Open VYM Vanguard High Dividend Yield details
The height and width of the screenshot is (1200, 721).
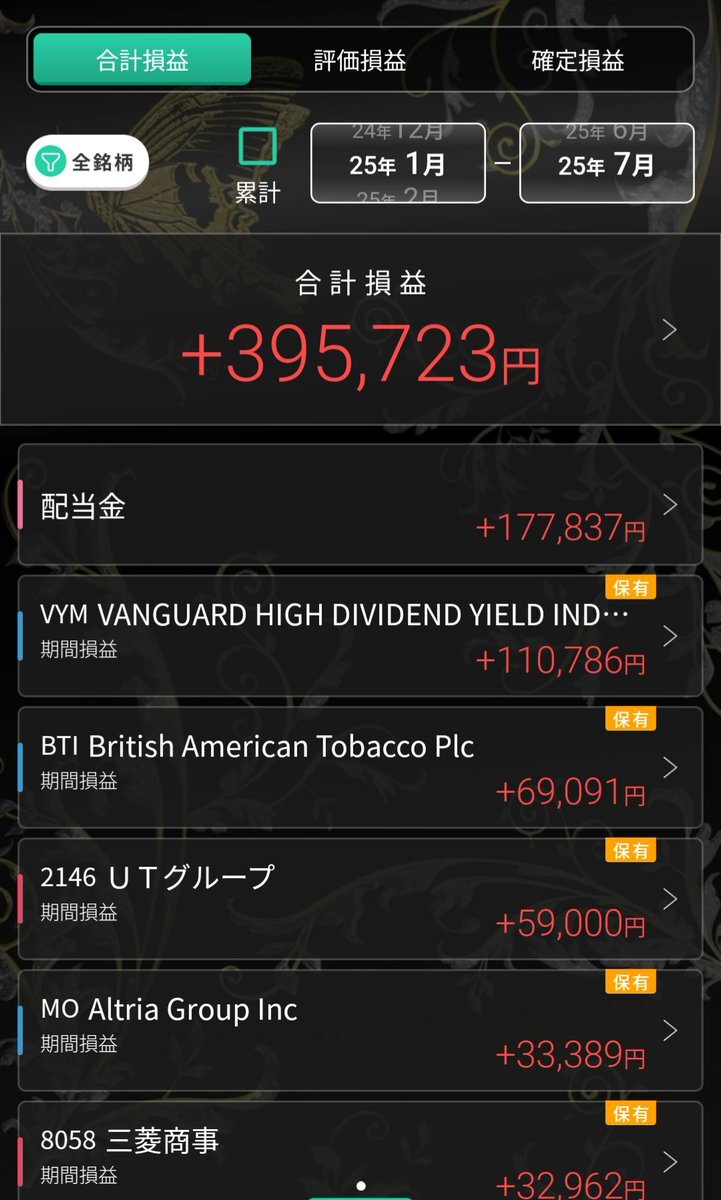(360, 636)
